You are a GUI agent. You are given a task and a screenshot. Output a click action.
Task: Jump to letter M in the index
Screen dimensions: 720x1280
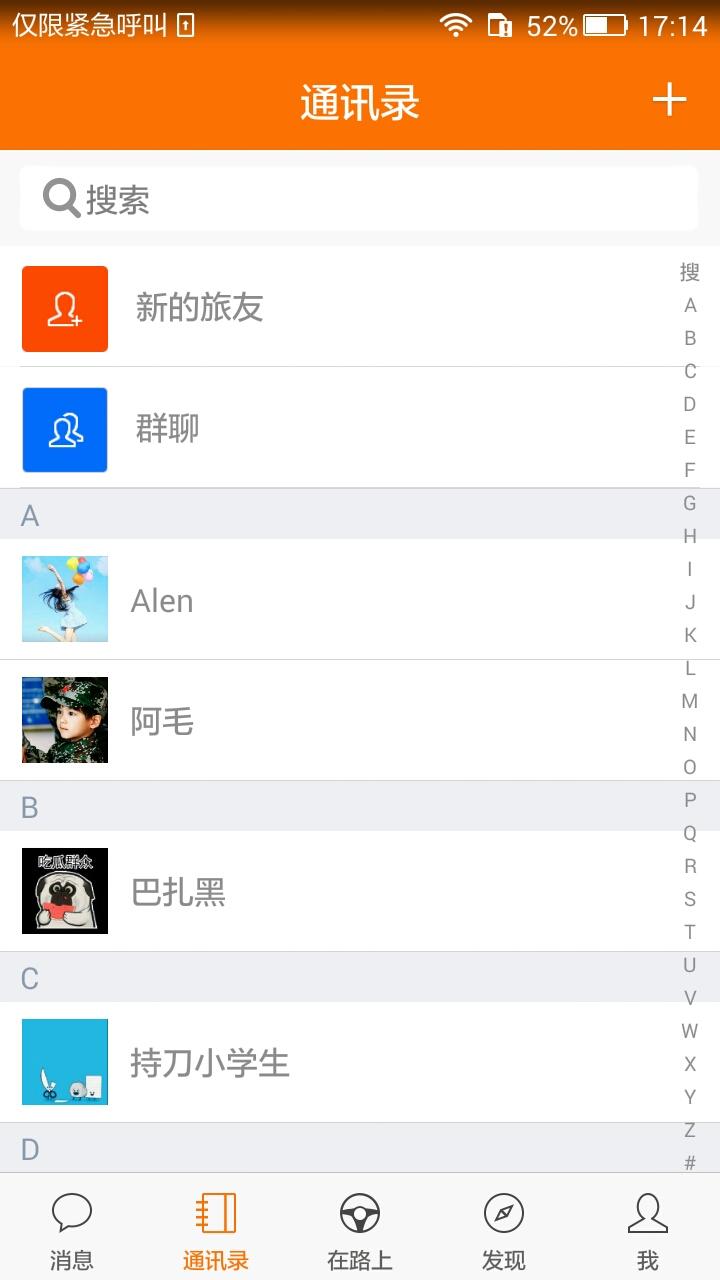690,701
